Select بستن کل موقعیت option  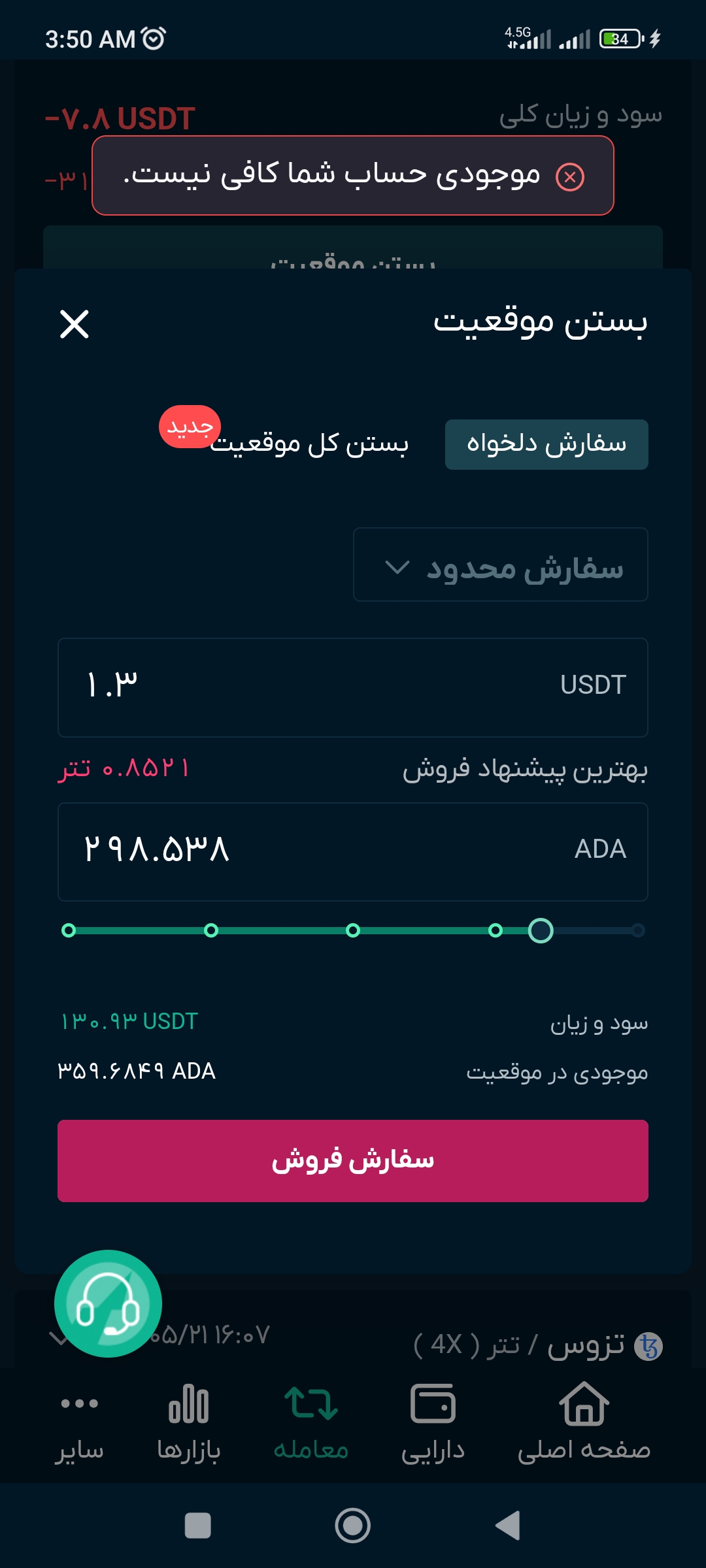309,444
